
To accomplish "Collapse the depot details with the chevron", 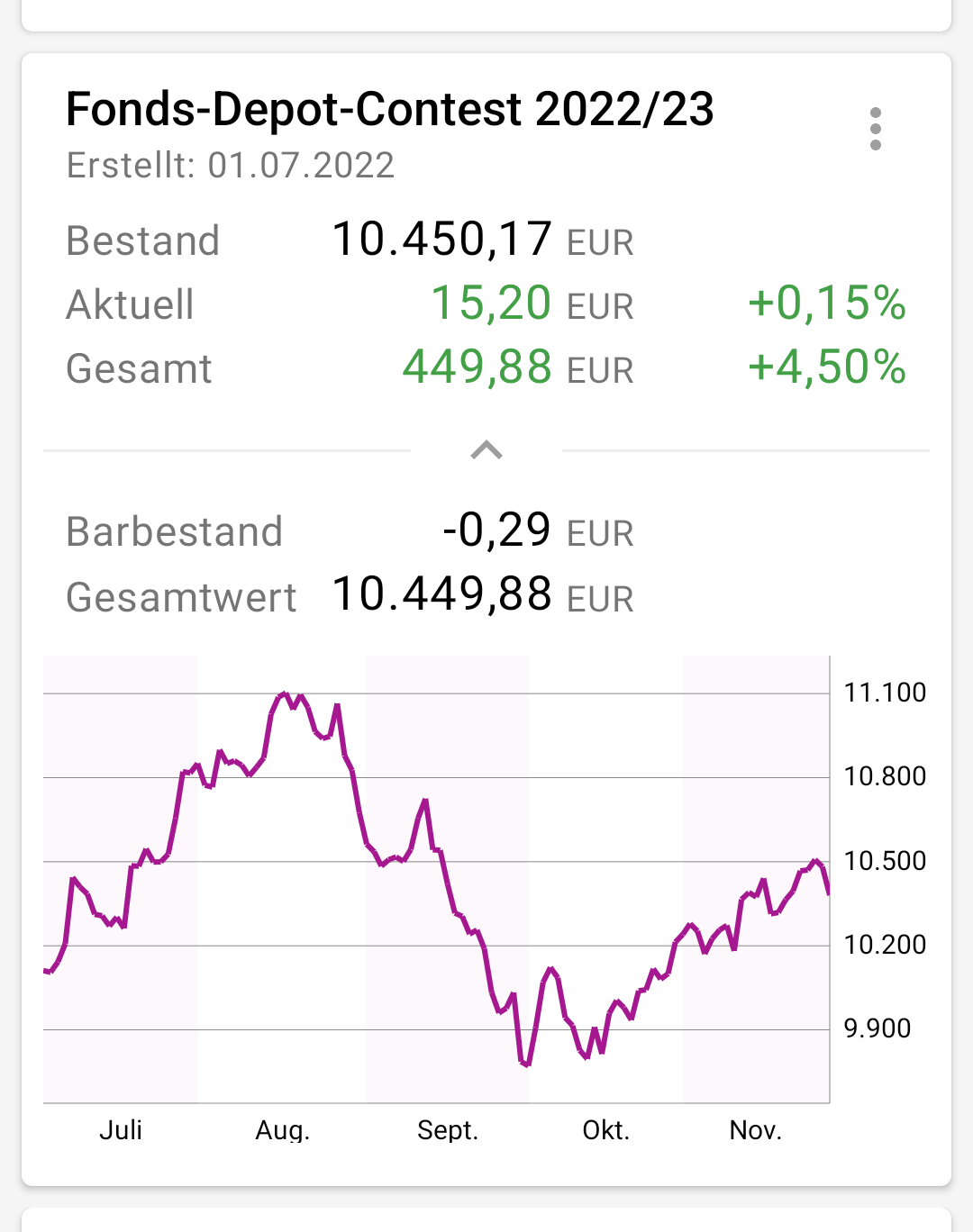I will click(486, 449).
